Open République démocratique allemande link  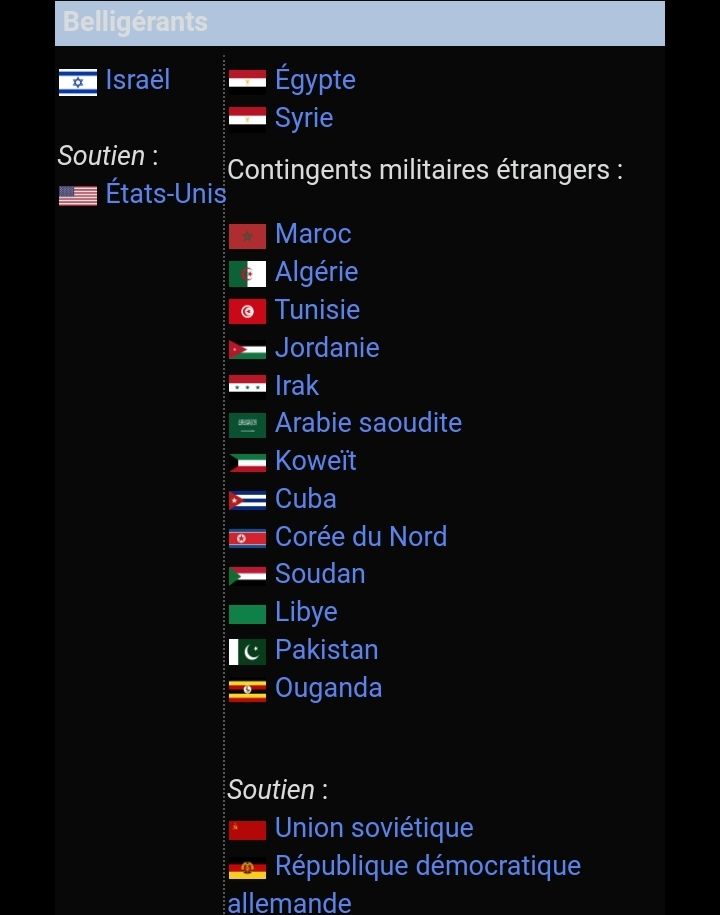click(x=427, y=866)
